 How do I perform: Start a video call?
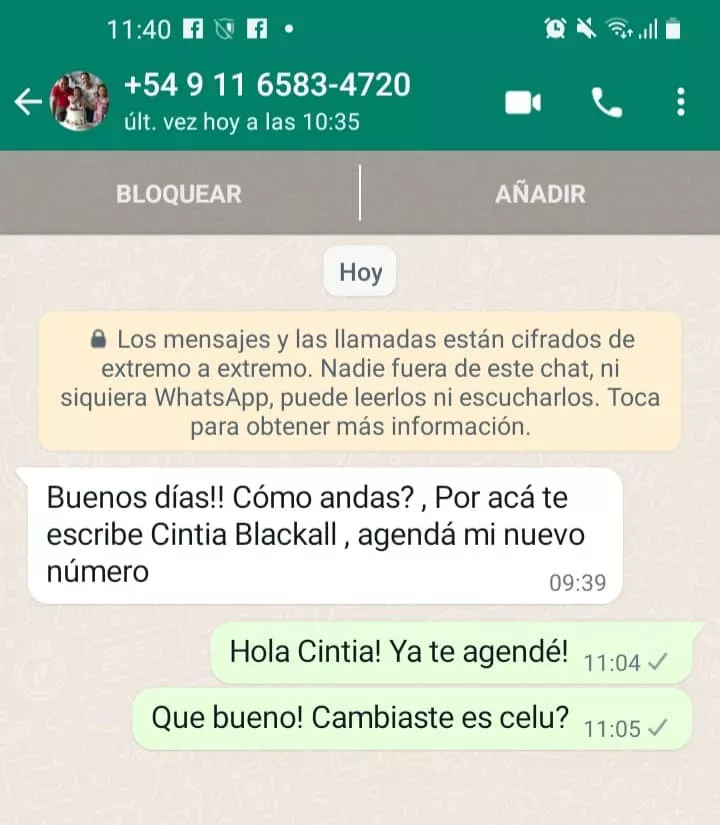[523, 102]
